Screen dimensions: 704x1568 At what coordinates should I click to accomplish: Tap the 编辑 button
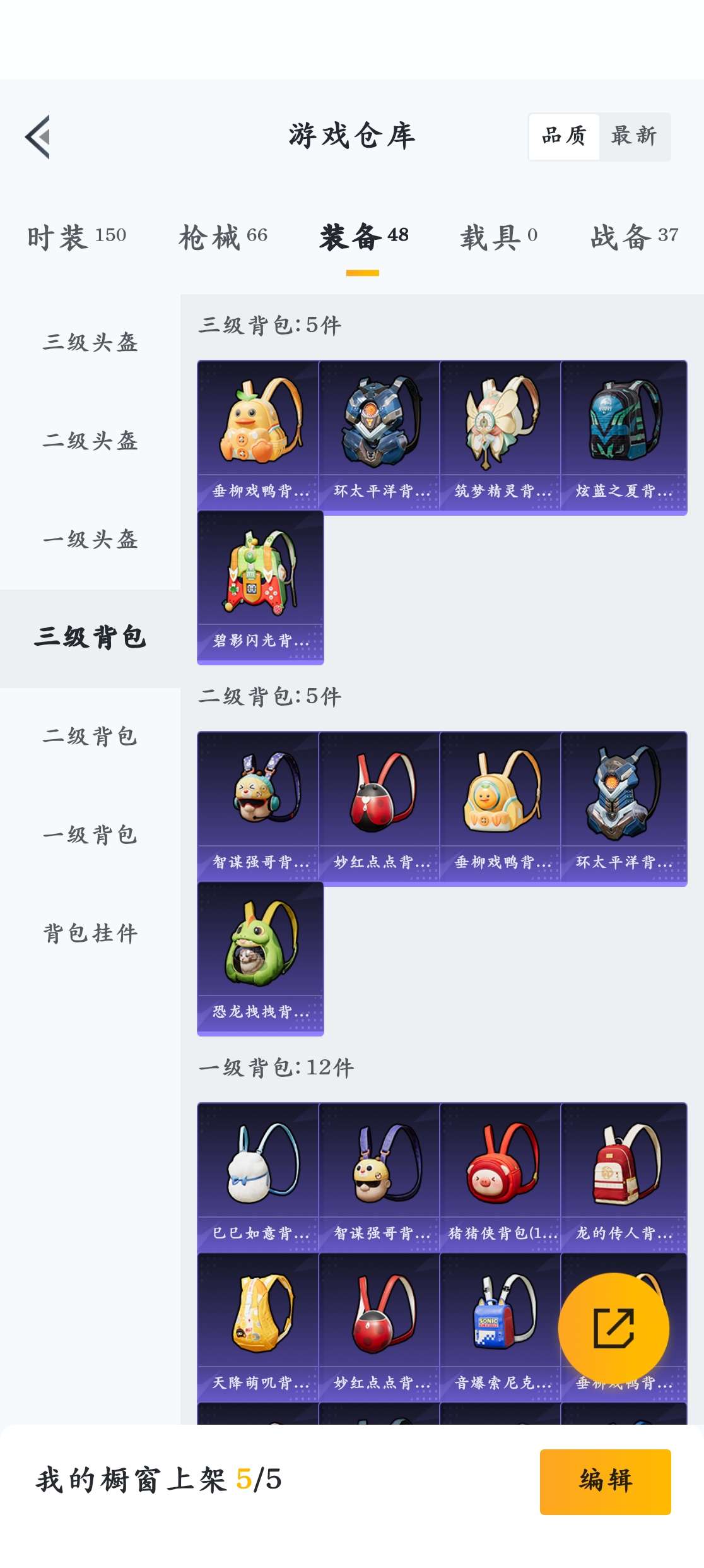(604, 1481)
